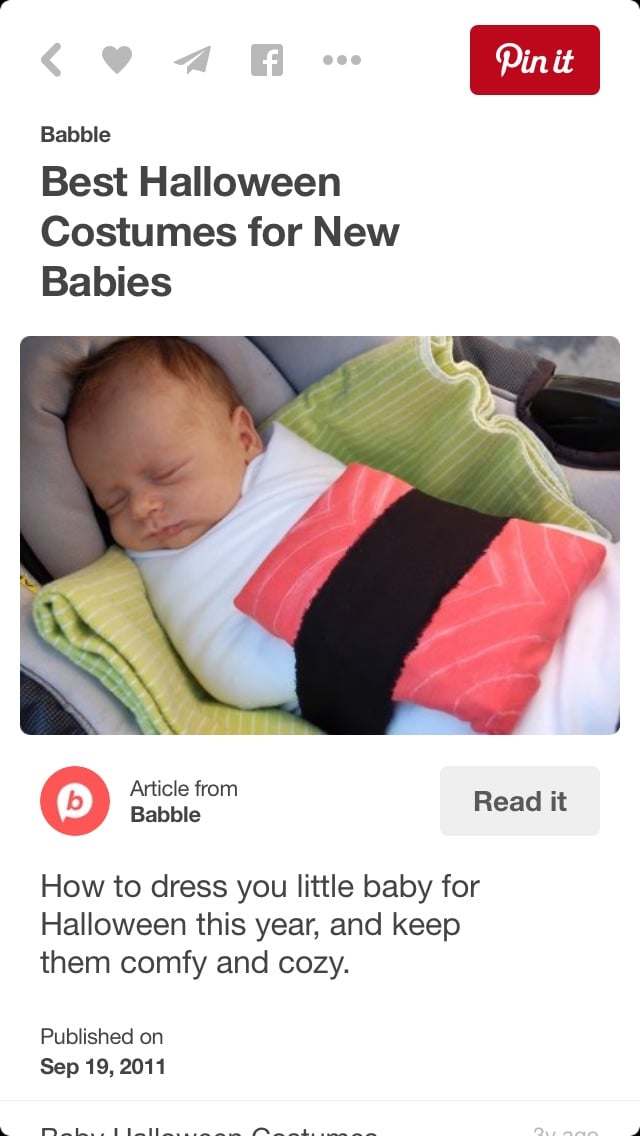Go back using the left arrow
Viewport: 640px width, 1136px height.
coord(52,60)
